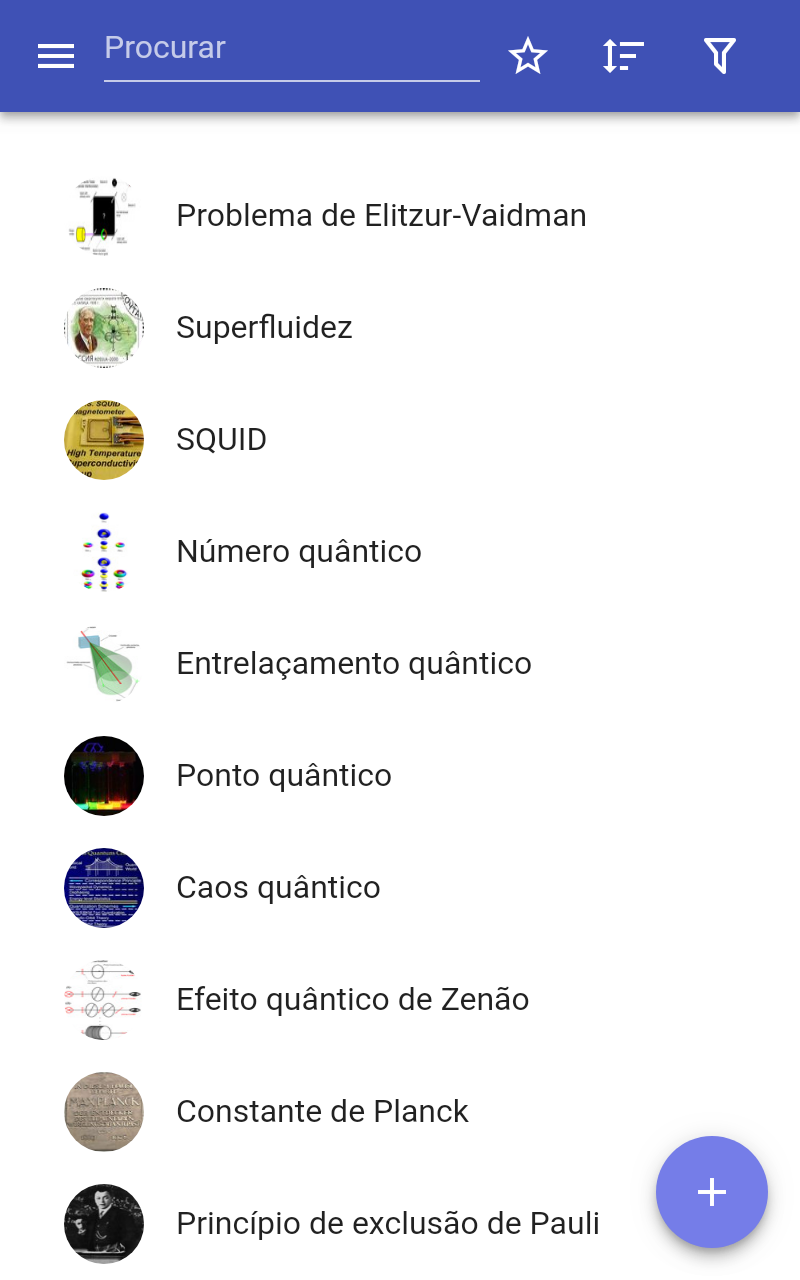Select the SQUID entry

[221, 440]
